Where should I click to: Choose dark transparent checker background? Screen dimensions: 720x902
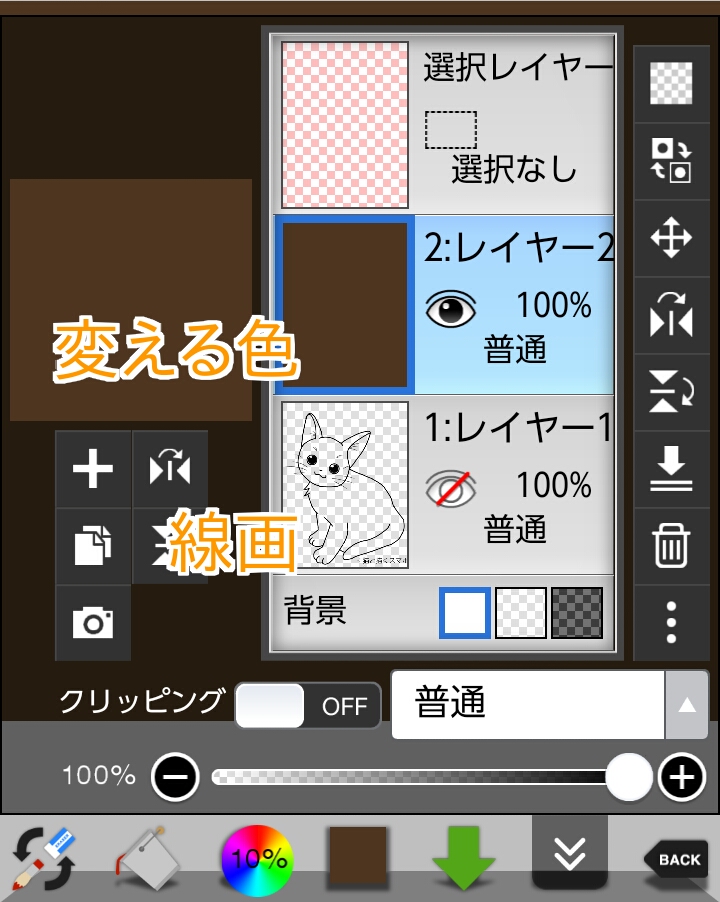(x=577, y=612)
